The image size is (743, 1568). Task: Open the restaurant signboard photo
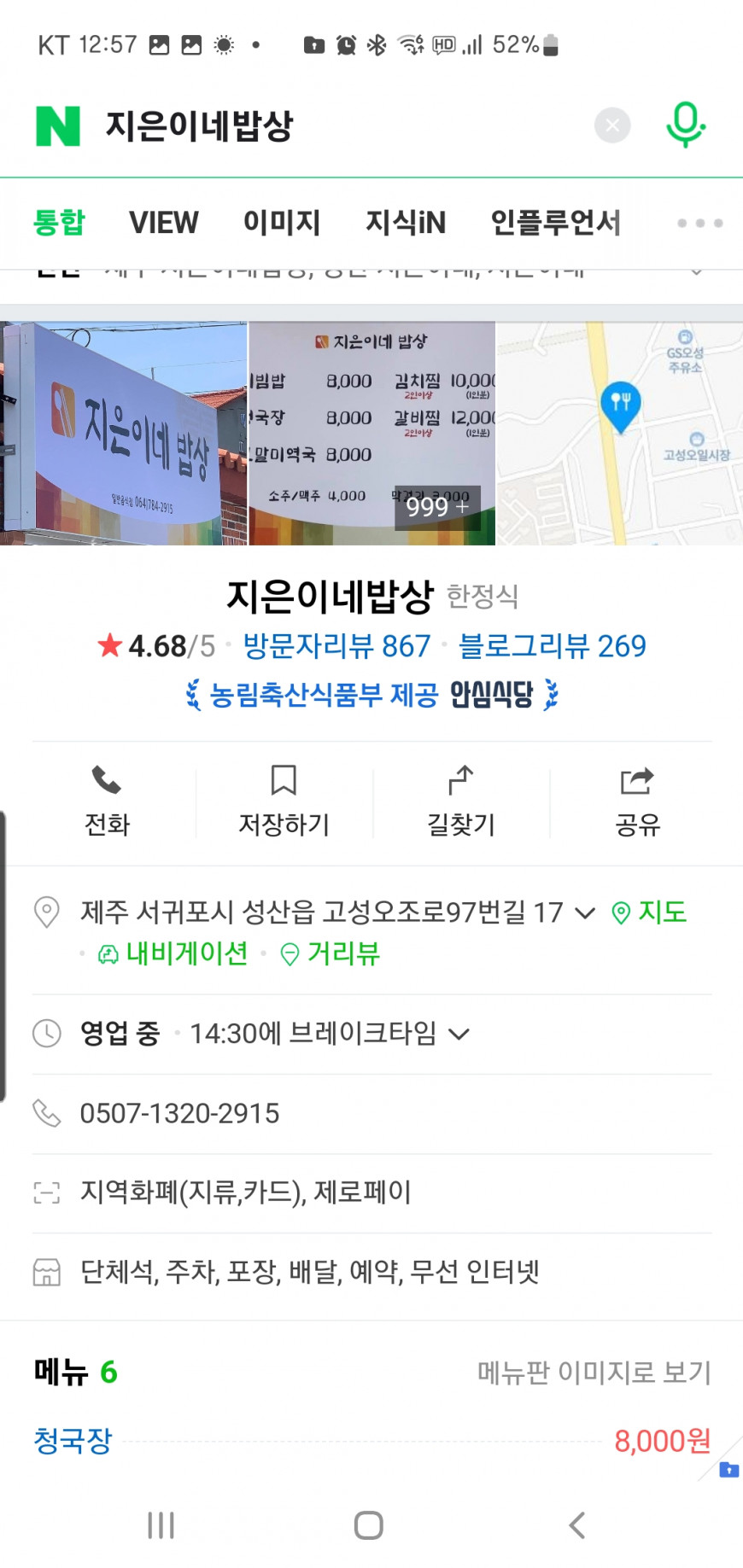124,434
